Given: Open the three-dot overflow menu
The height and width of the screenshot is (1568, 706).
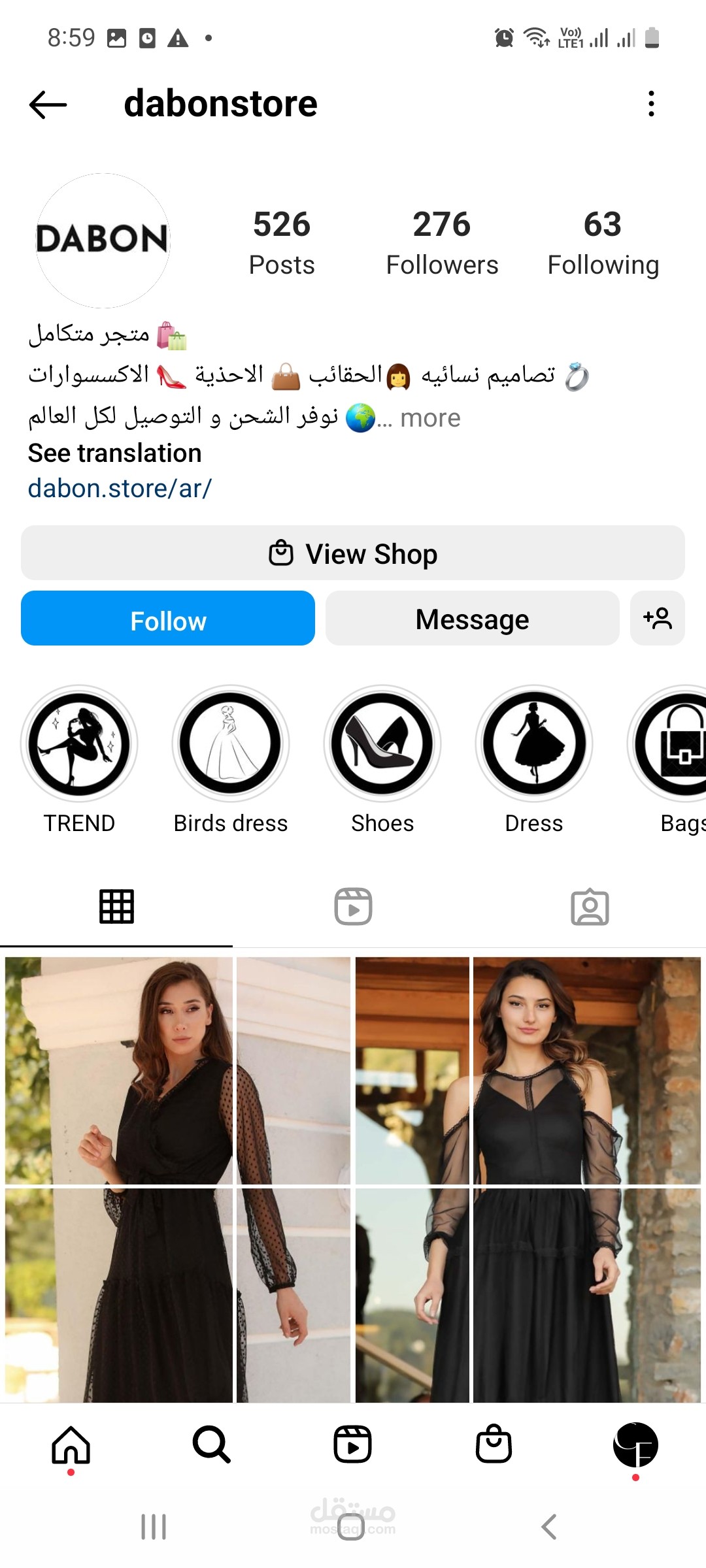Looking at the screenshot, I should click(x=651, y=104).
